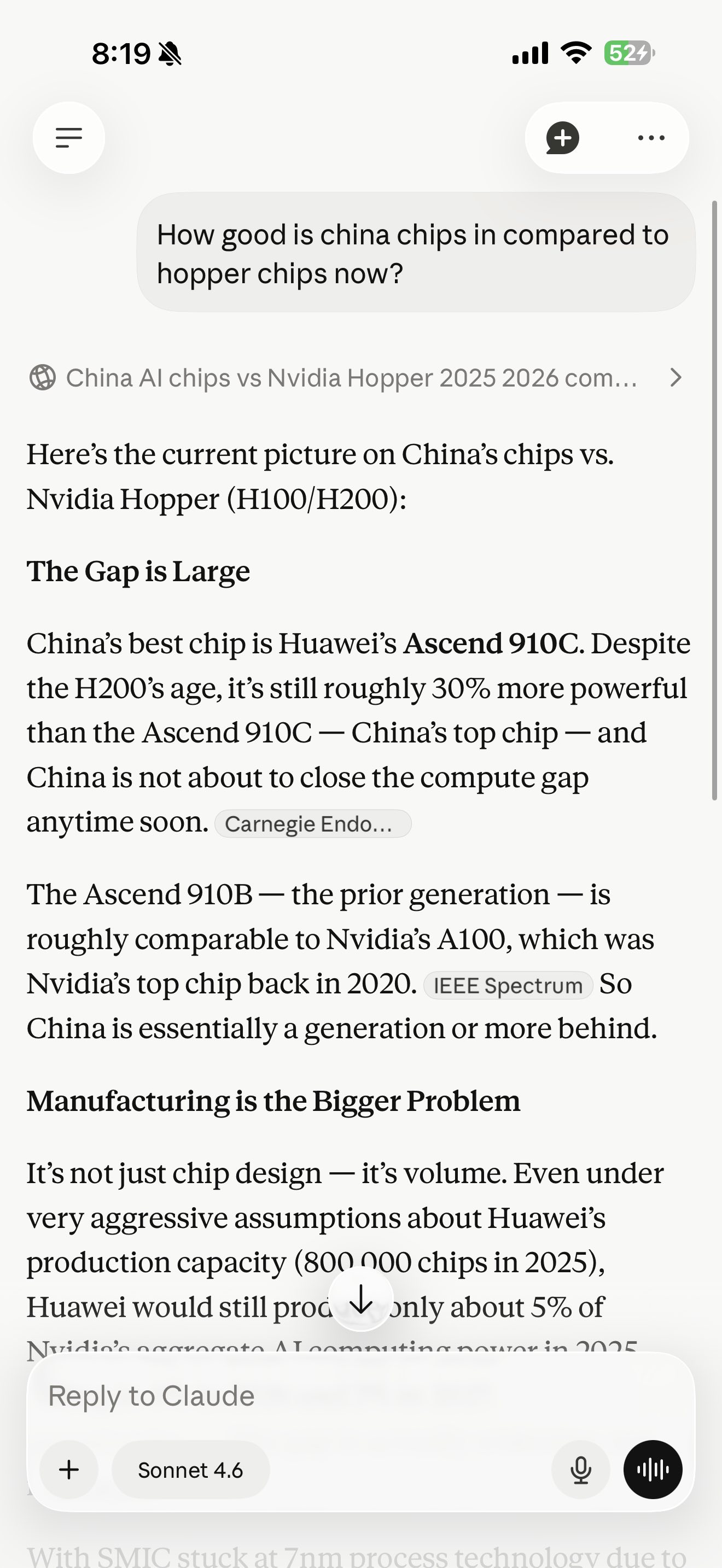722x1568 pixels.
Task: Open the three-dot overflow menu
Action: (x=651, y=138)
